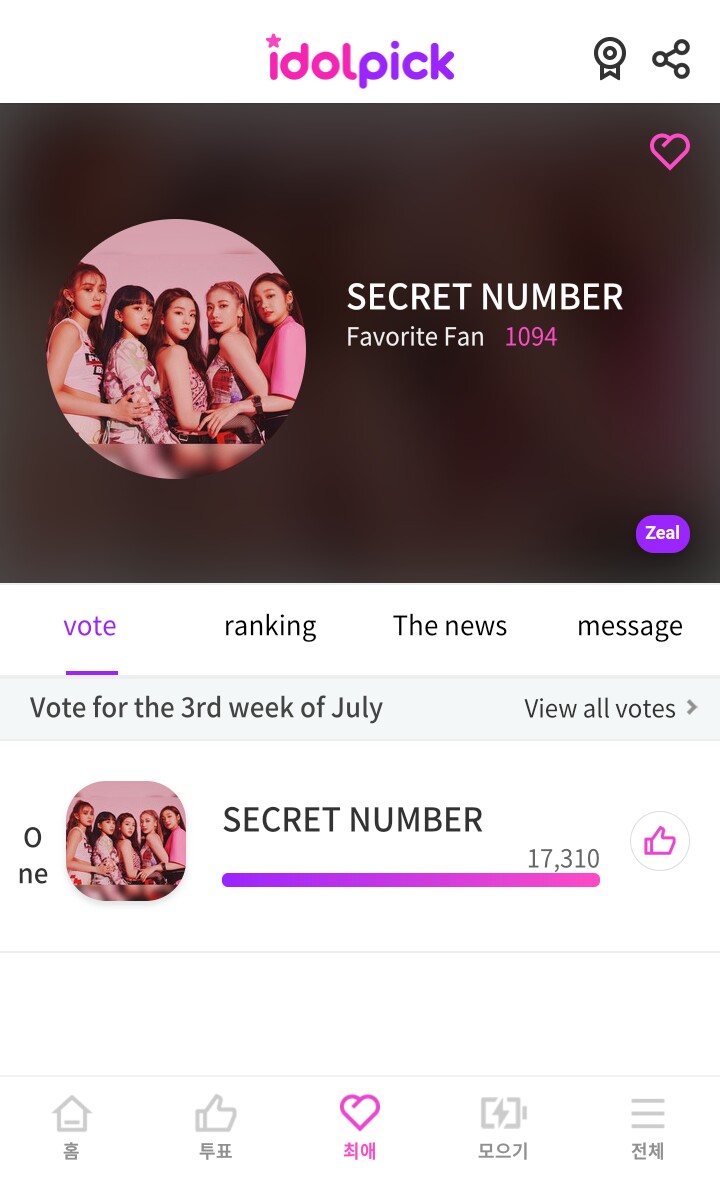Go to the message tab
720x1177 pixels.
[x=629, y=627]
